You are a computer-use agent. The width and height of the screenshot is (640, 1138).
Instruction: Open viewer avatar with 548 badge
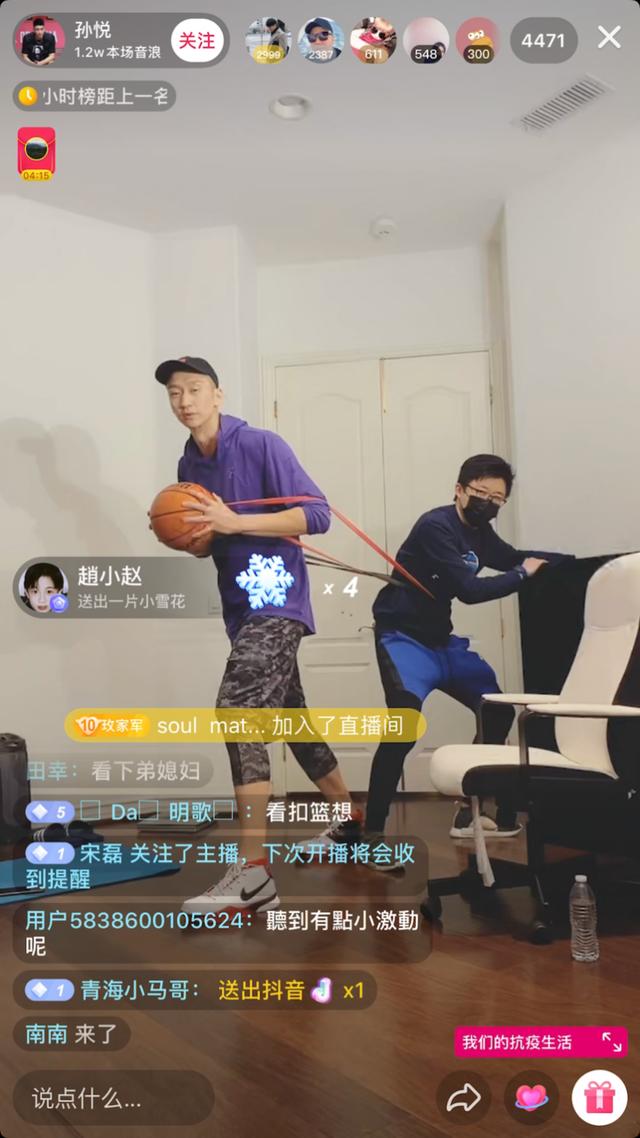[x=425, y=40]
